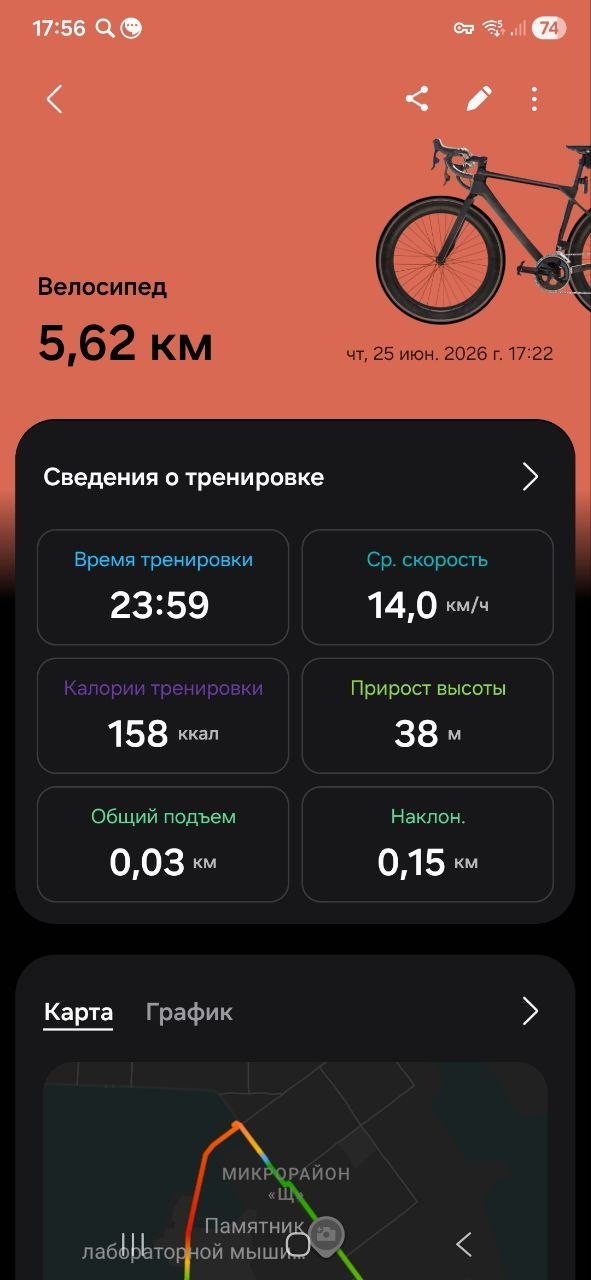Share this cycling workout
591x1280 pixels.
pos(417,98)
